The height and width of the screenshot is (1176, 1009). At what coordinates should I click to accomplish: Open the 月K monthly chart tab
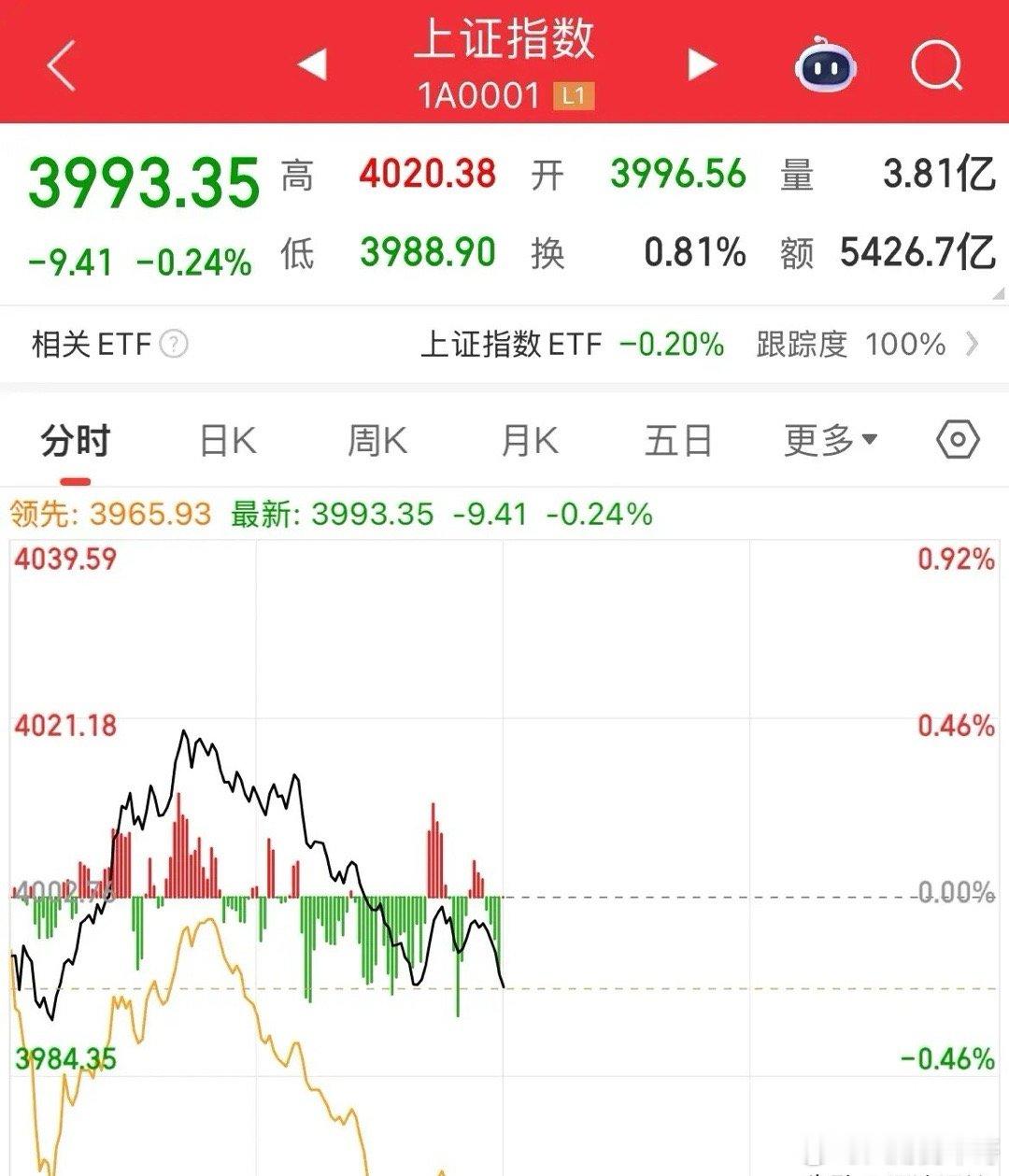pos(528,439)
